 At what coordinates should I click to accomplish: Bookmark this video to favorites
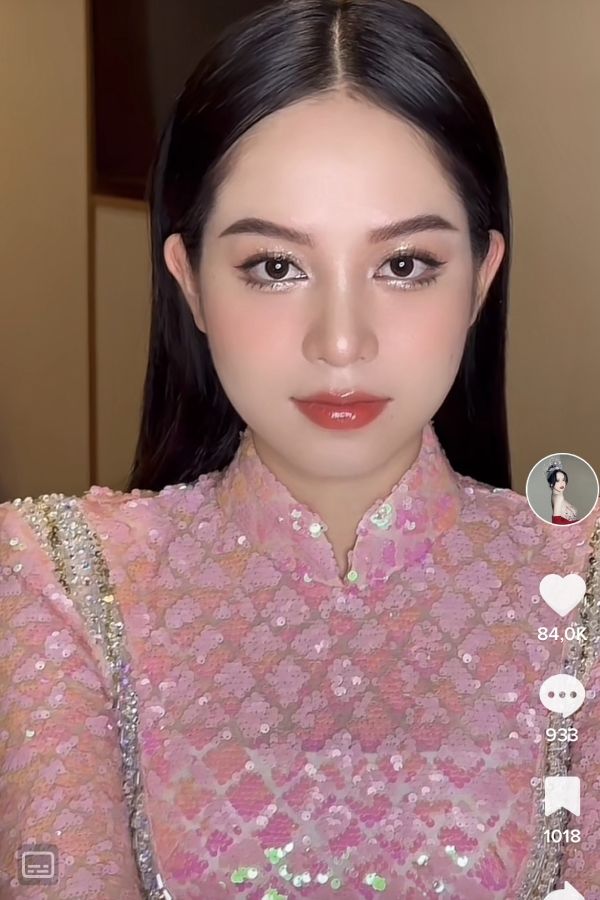pyautogui.click(x=561, y=797)
